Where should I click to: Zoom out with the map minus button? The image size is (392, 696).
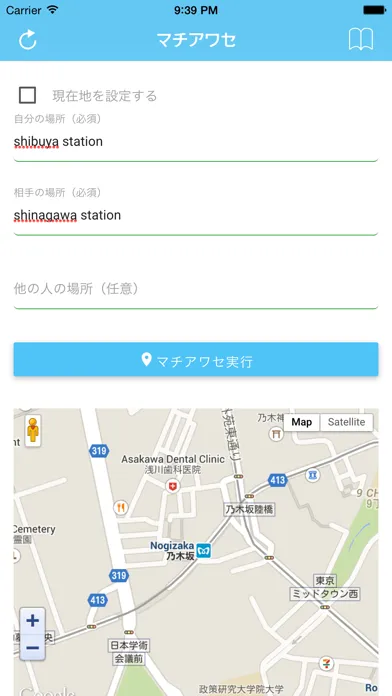coord(33,647)
